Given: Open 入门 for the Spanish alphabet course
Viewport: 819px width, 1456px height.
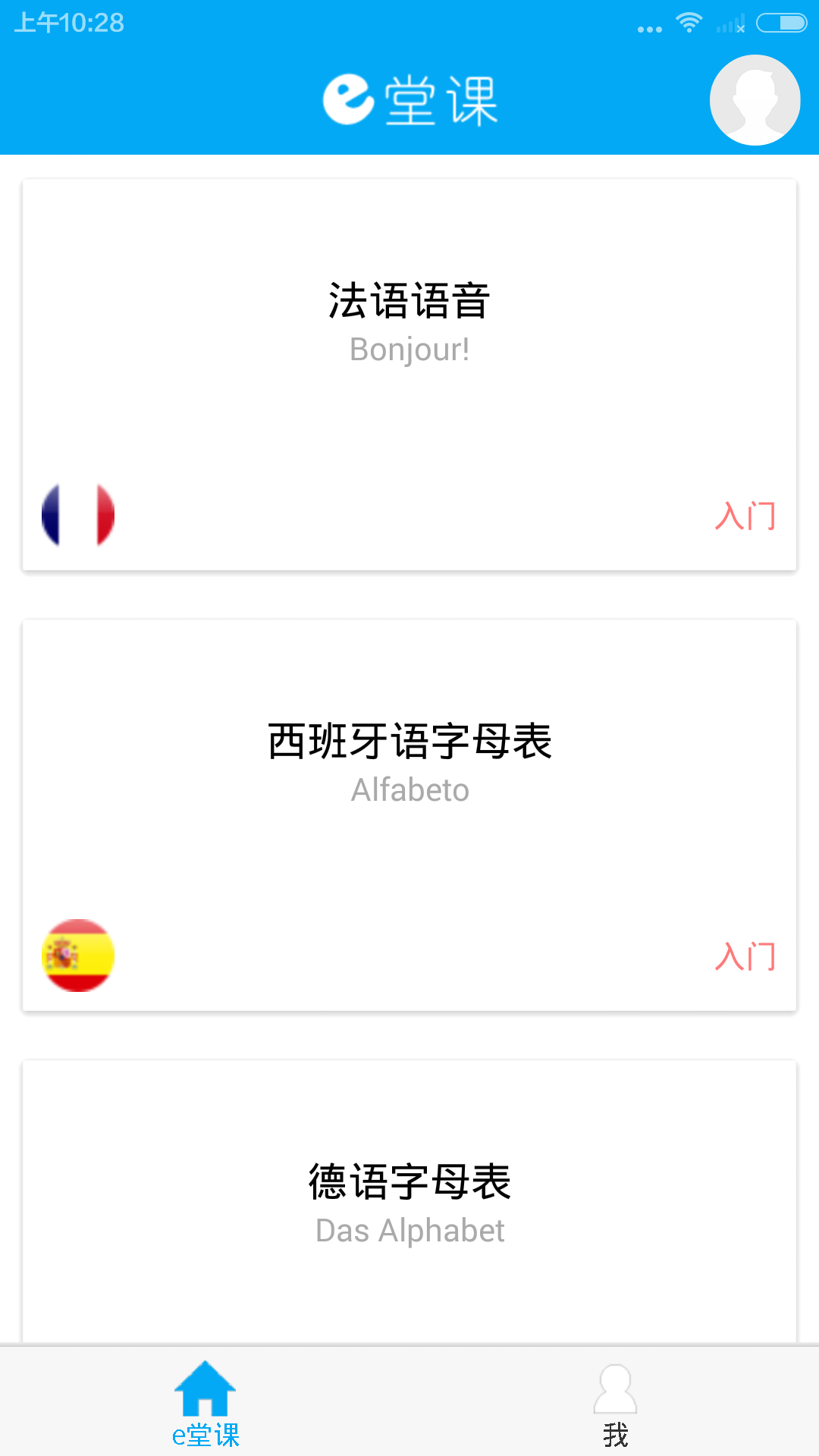Looking at the screenshot, I should [x=746, y=955].
